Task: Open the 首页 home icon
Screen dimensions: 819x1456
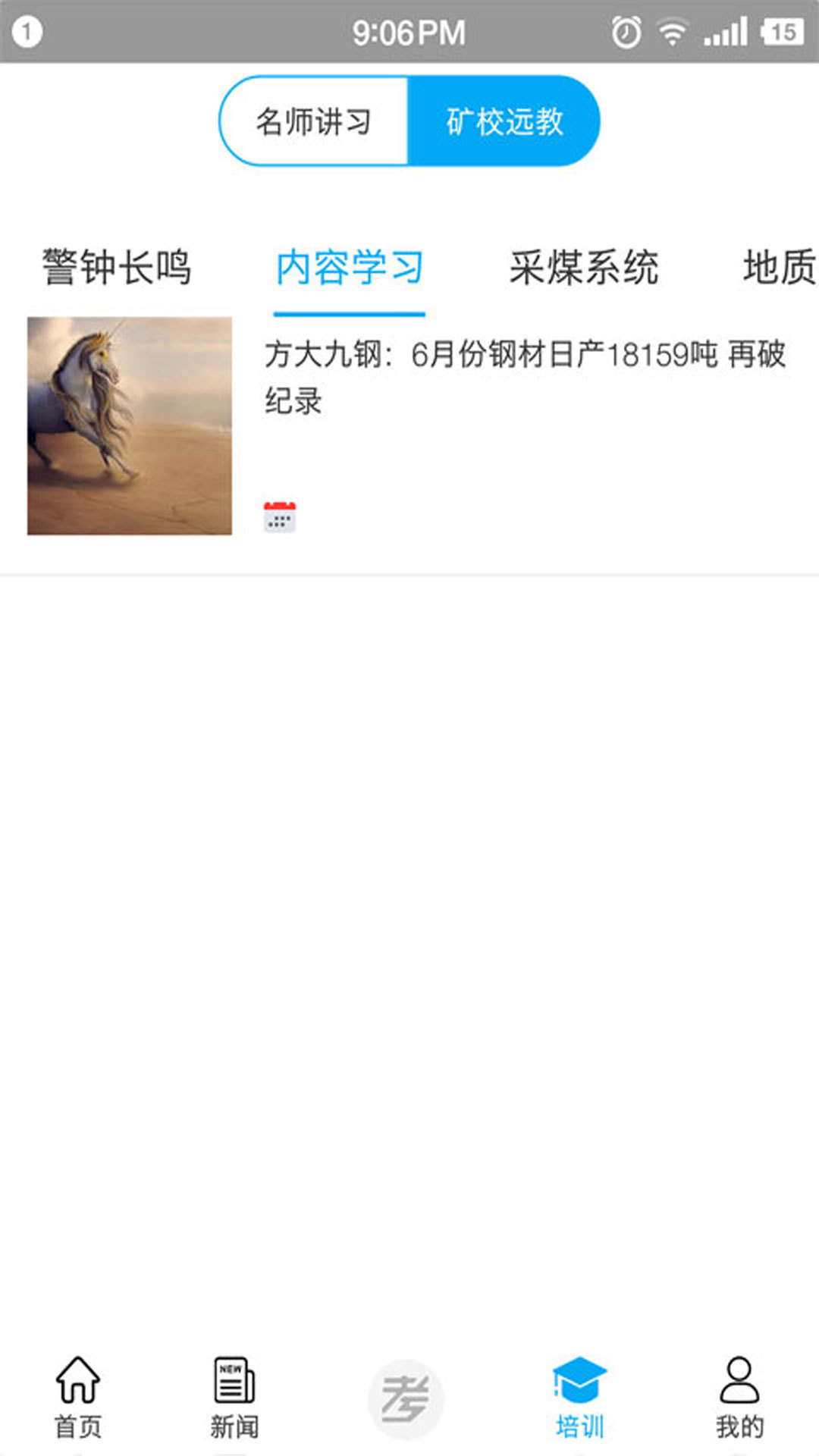Action: (78, 1395)
